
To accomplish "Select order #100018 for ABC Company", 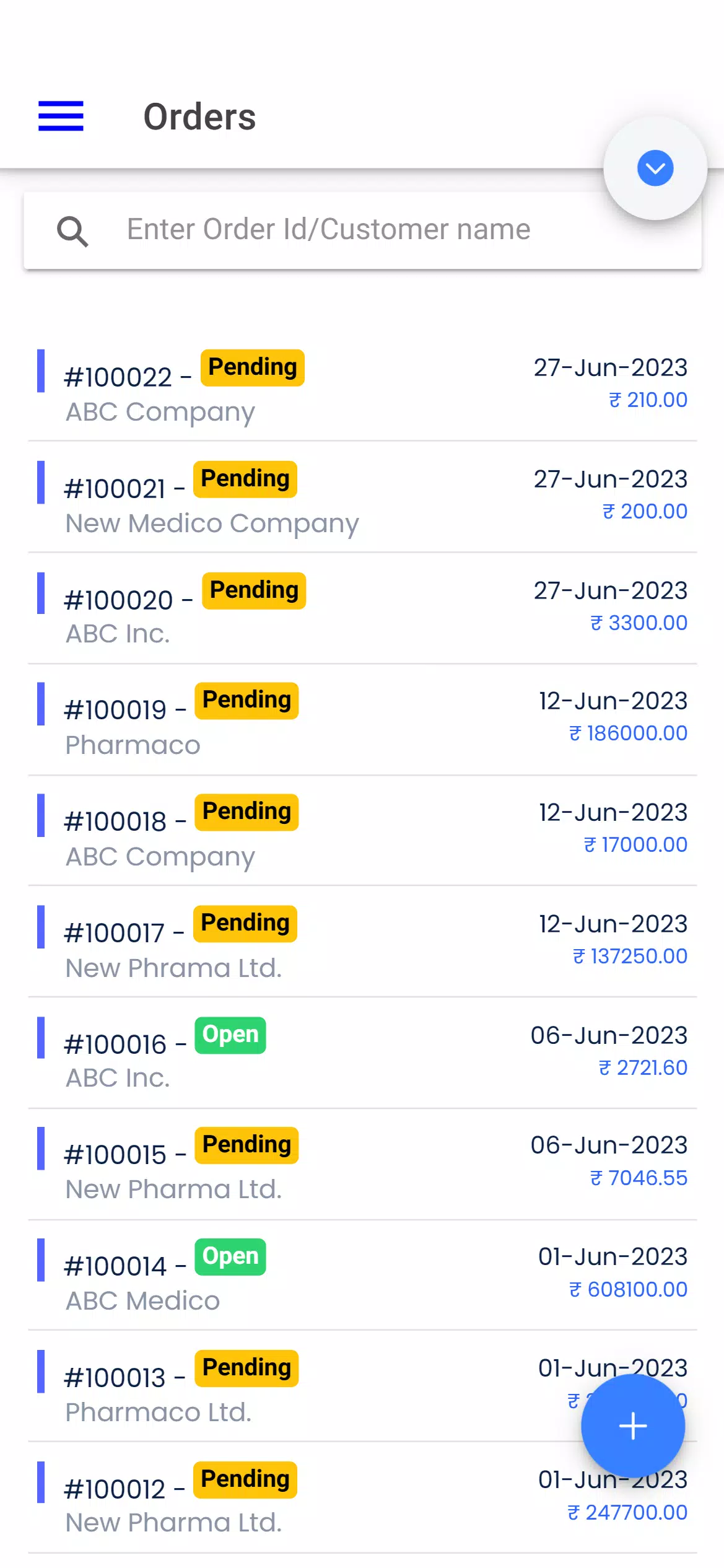I will coord(362,830).
